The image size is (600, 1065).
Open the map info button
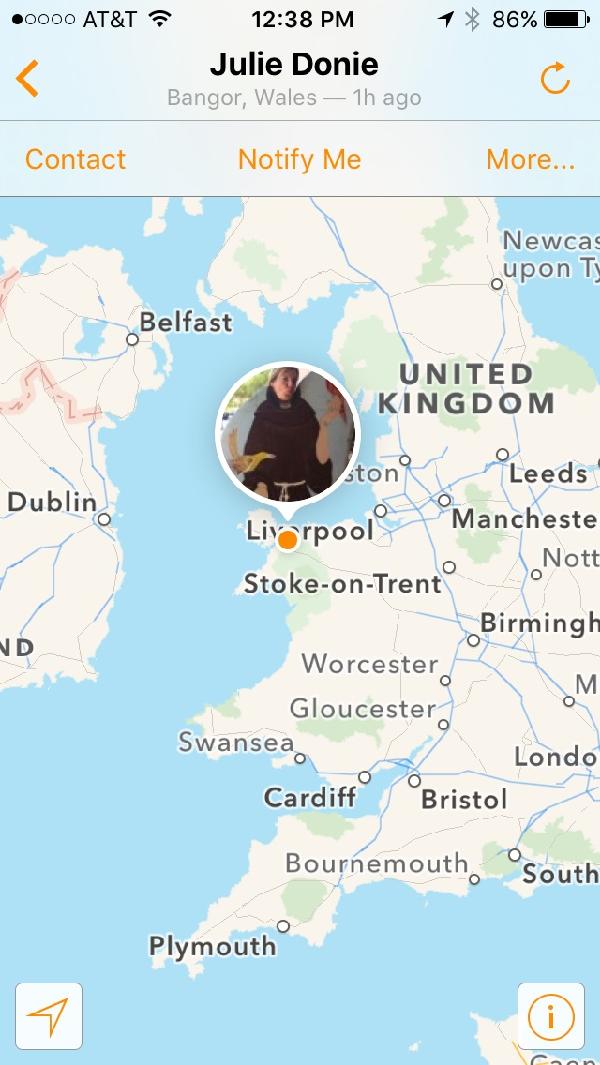click(x=550, y=1016)
